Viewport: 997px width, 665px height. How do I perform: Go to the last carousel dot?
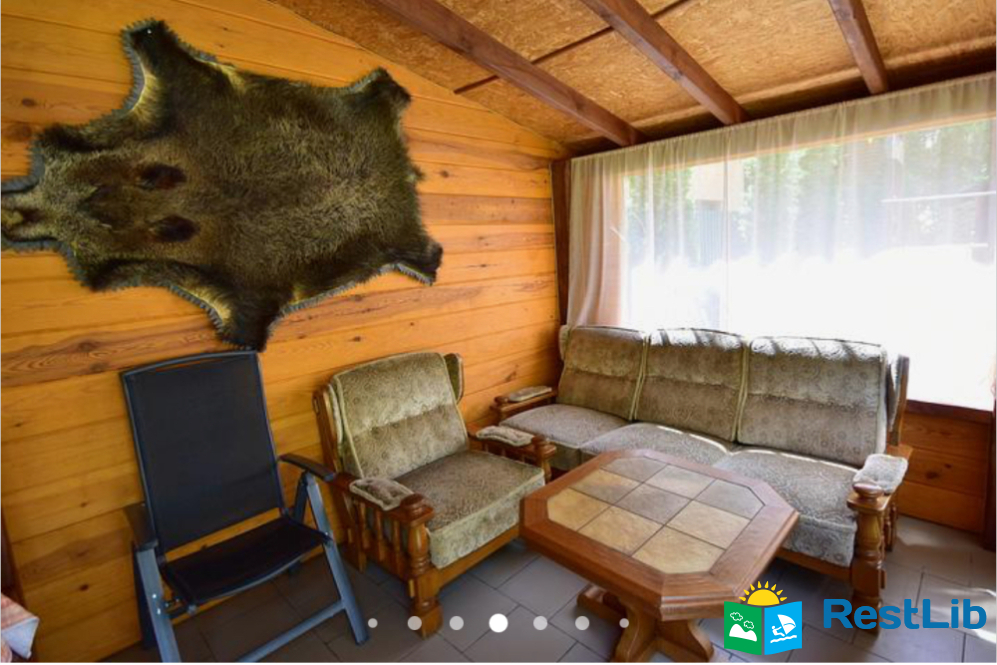624,623
